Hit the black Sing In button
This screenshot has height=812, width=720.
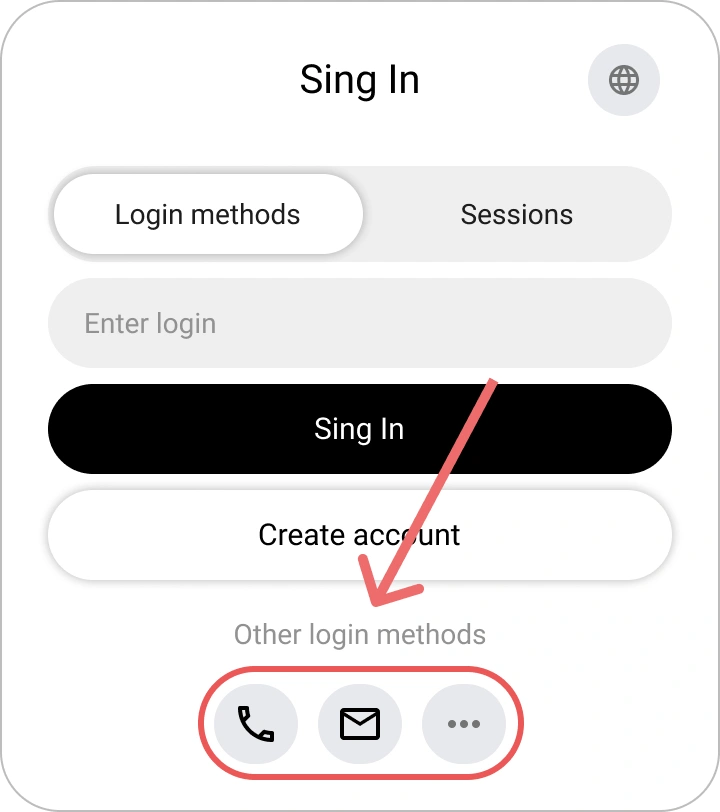360,428
